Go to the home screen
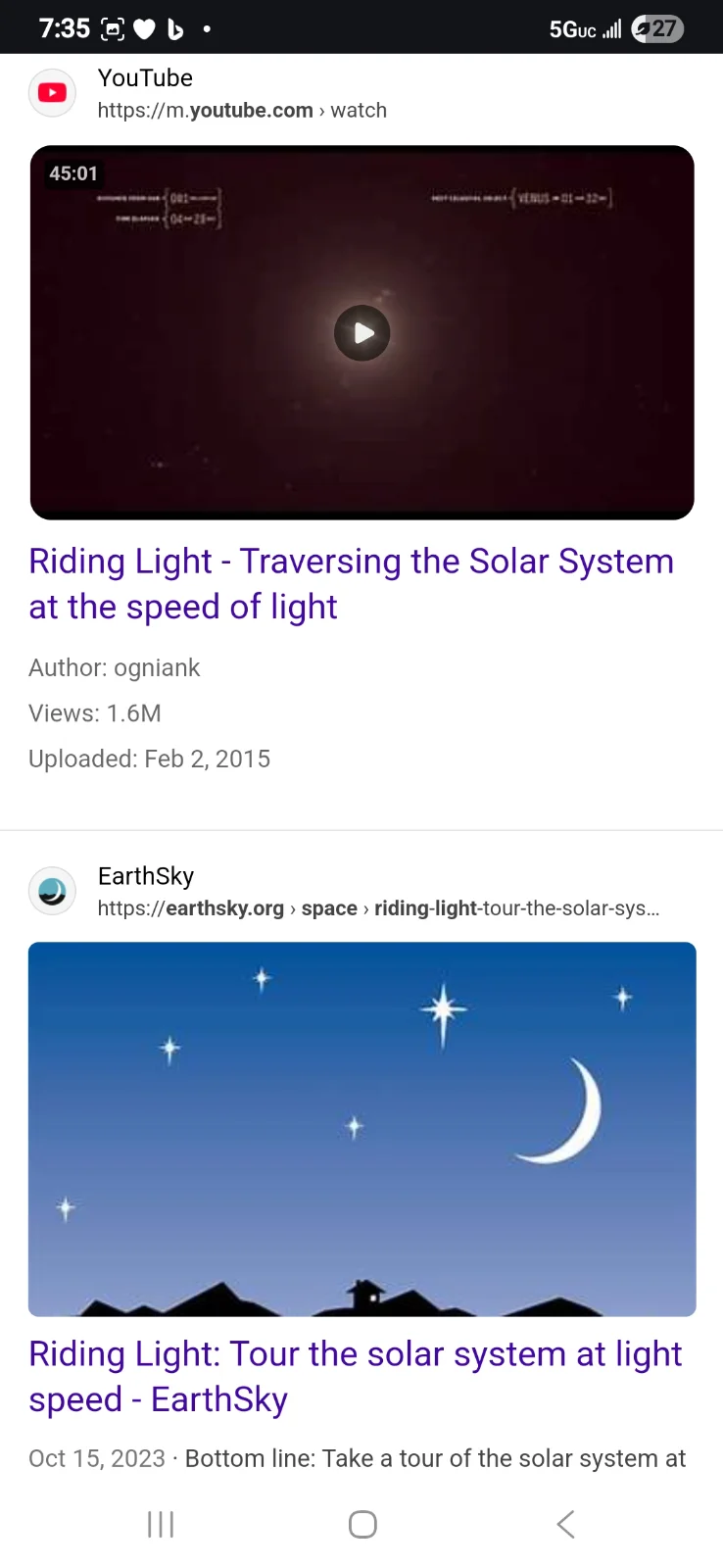Screen dimensions: 723x1568 362,1524
